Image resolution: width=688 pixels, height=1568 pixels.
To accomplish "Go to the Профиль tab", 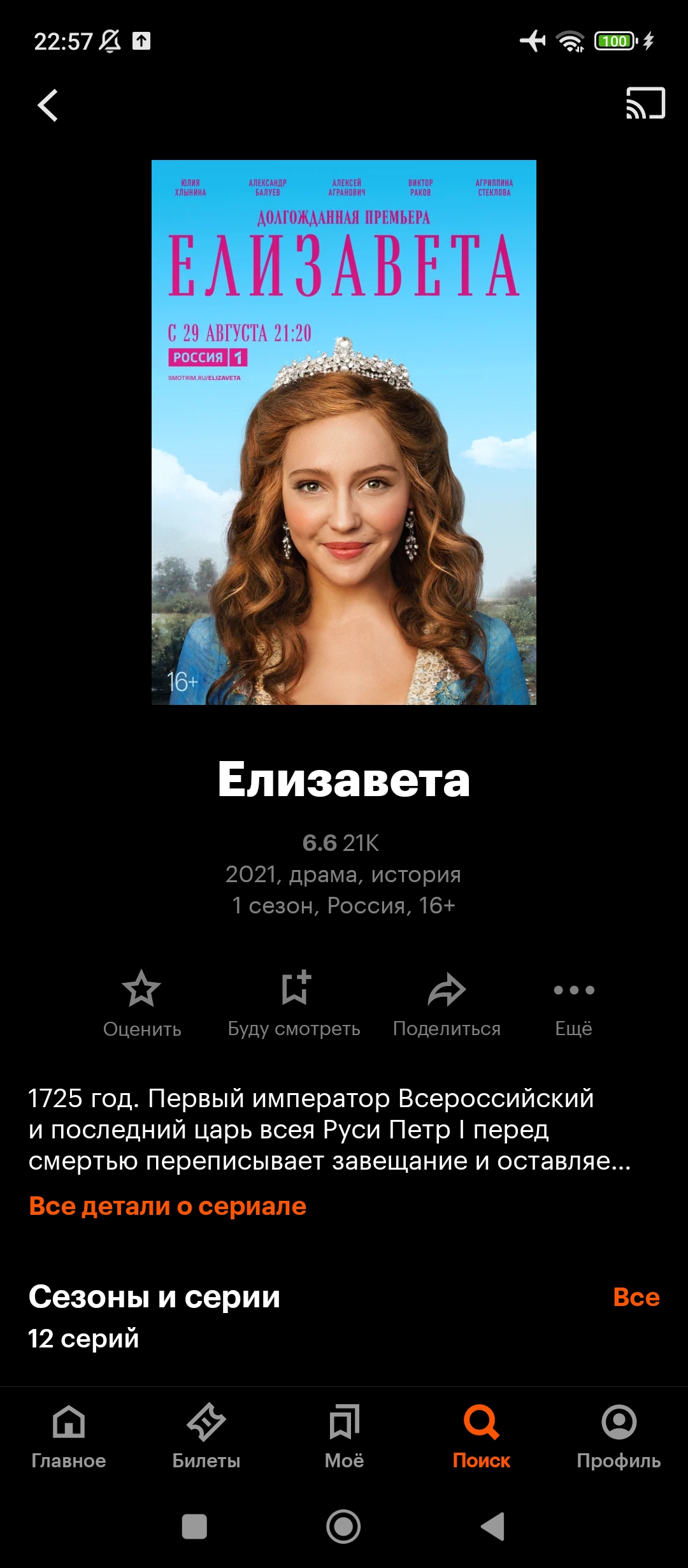I will (619, 1437).
